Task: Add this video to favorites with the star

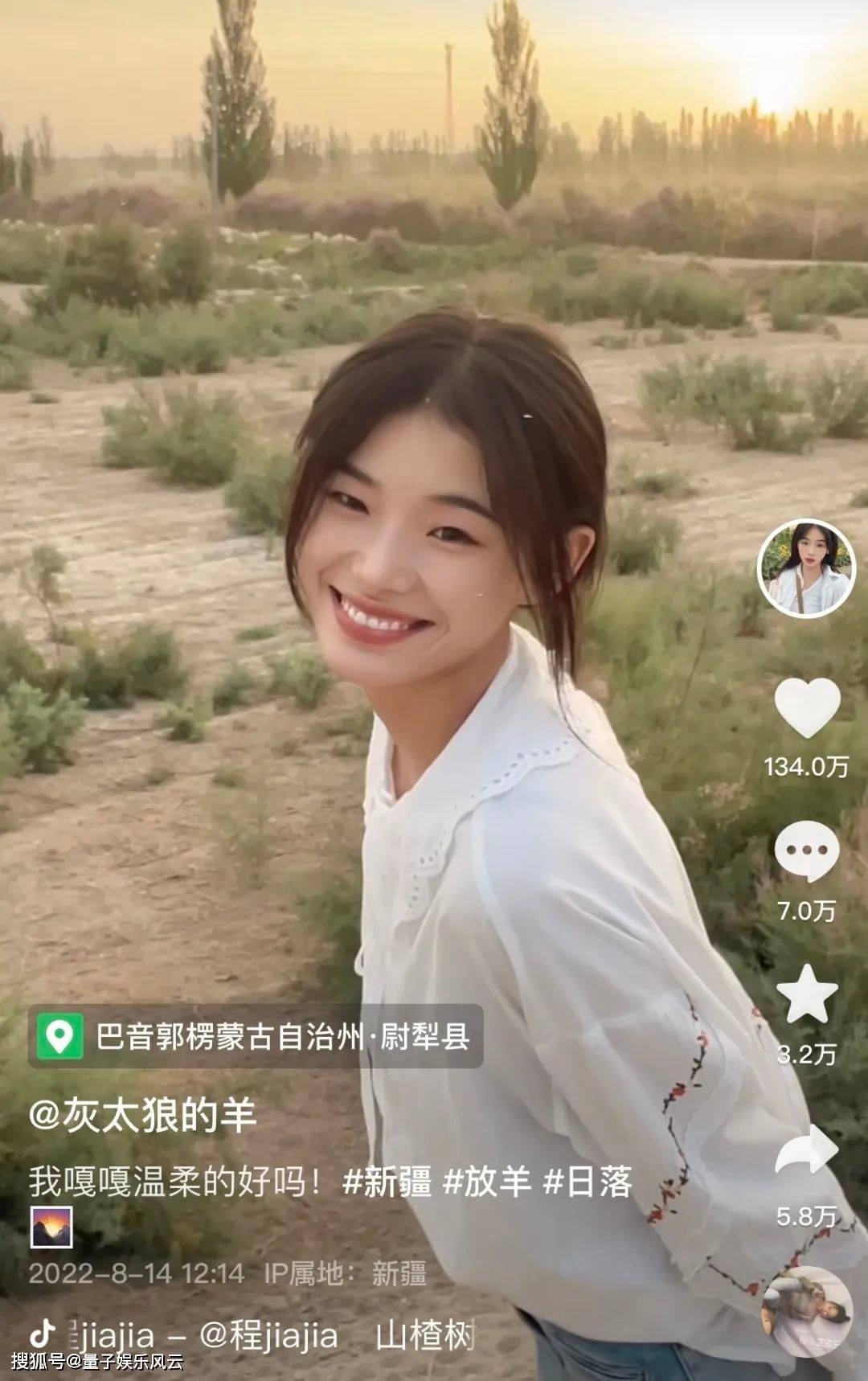Action: [807, 994]
